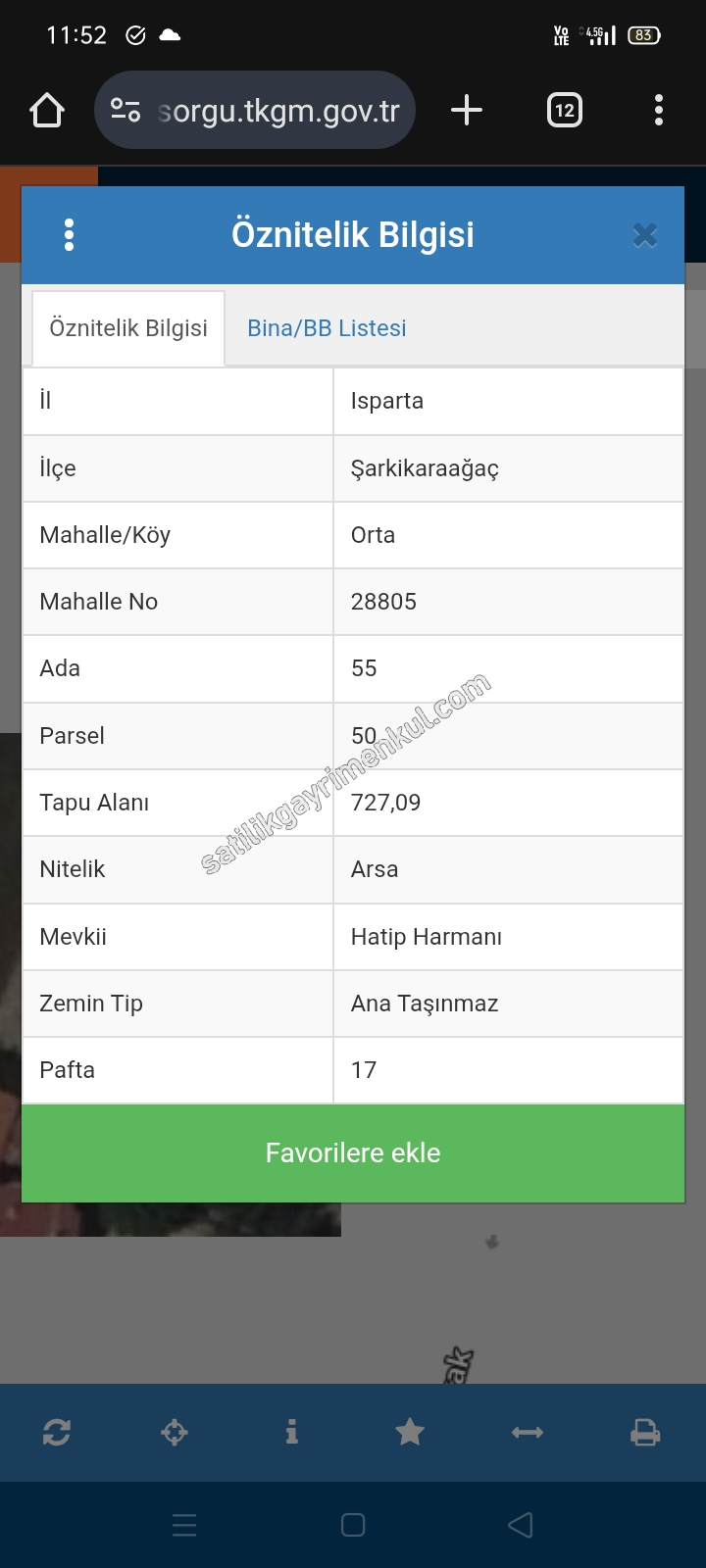Open the browser overflow menu
This screenshot has height=1568, width=706.
(x=659, y=110)
